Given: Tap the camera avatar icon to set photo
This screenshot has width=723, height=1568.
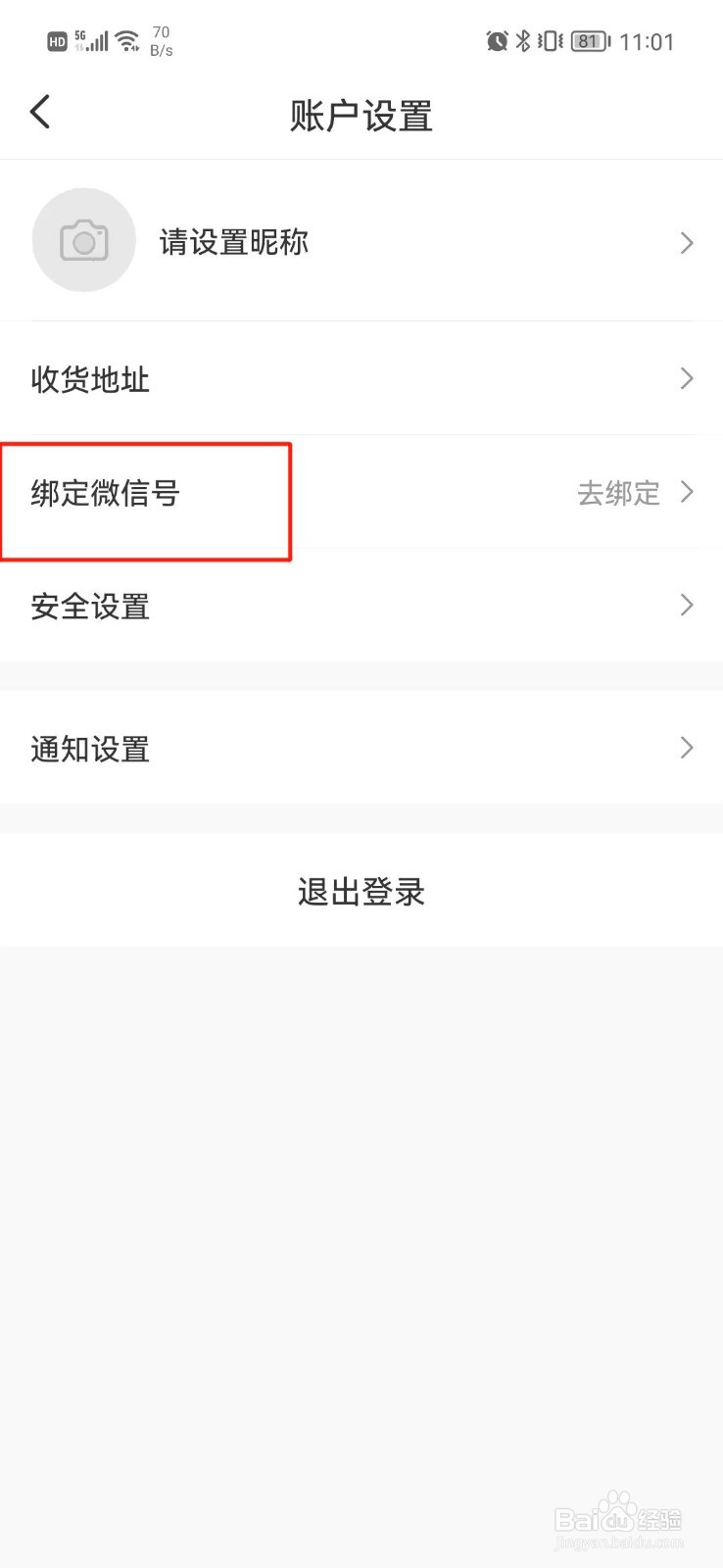Looking at the screenshot, I should pos(83,240).
